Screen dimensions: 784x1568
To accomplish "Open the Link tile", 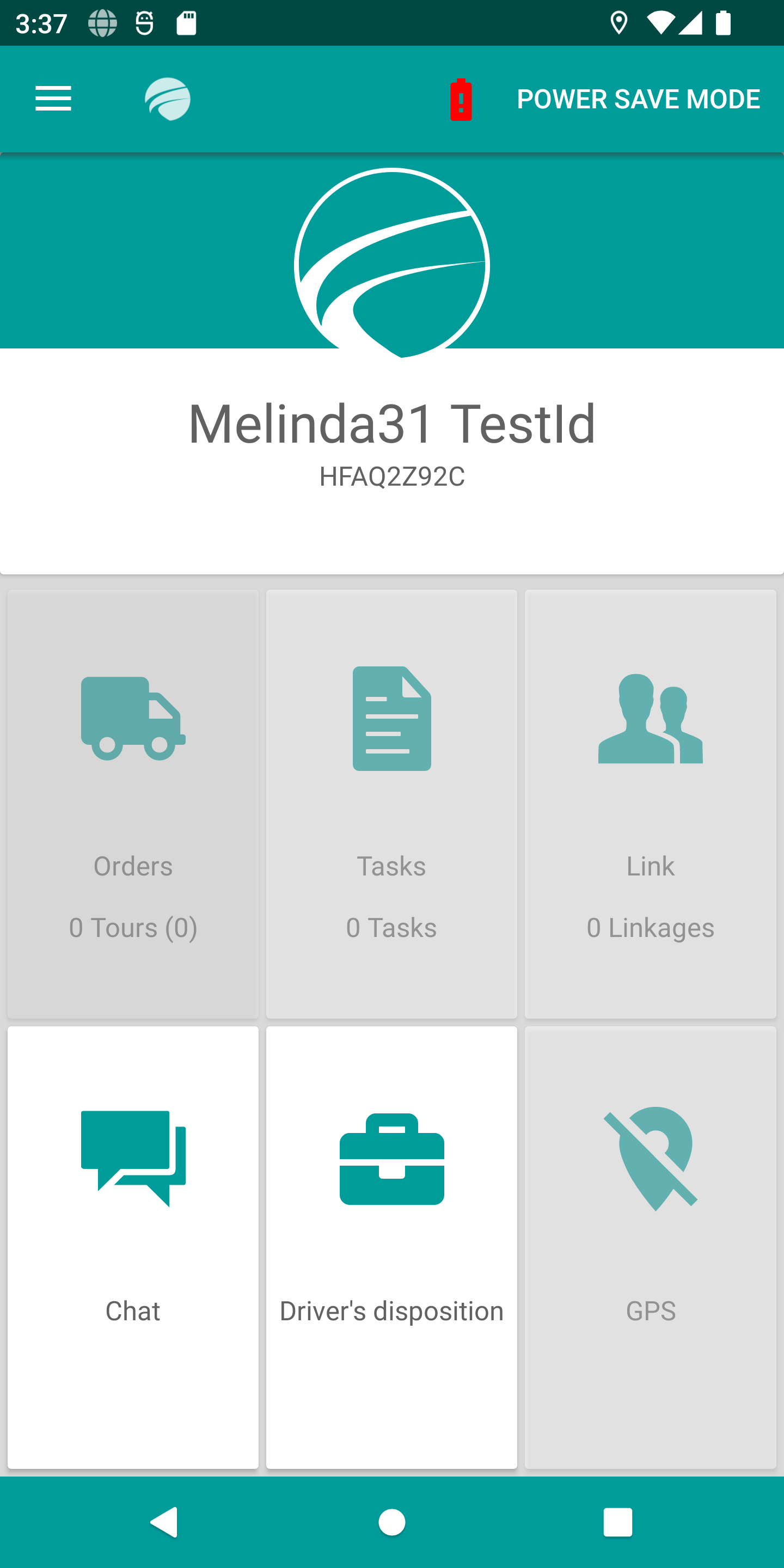I will pyautogui.click(x=650, y=804).
